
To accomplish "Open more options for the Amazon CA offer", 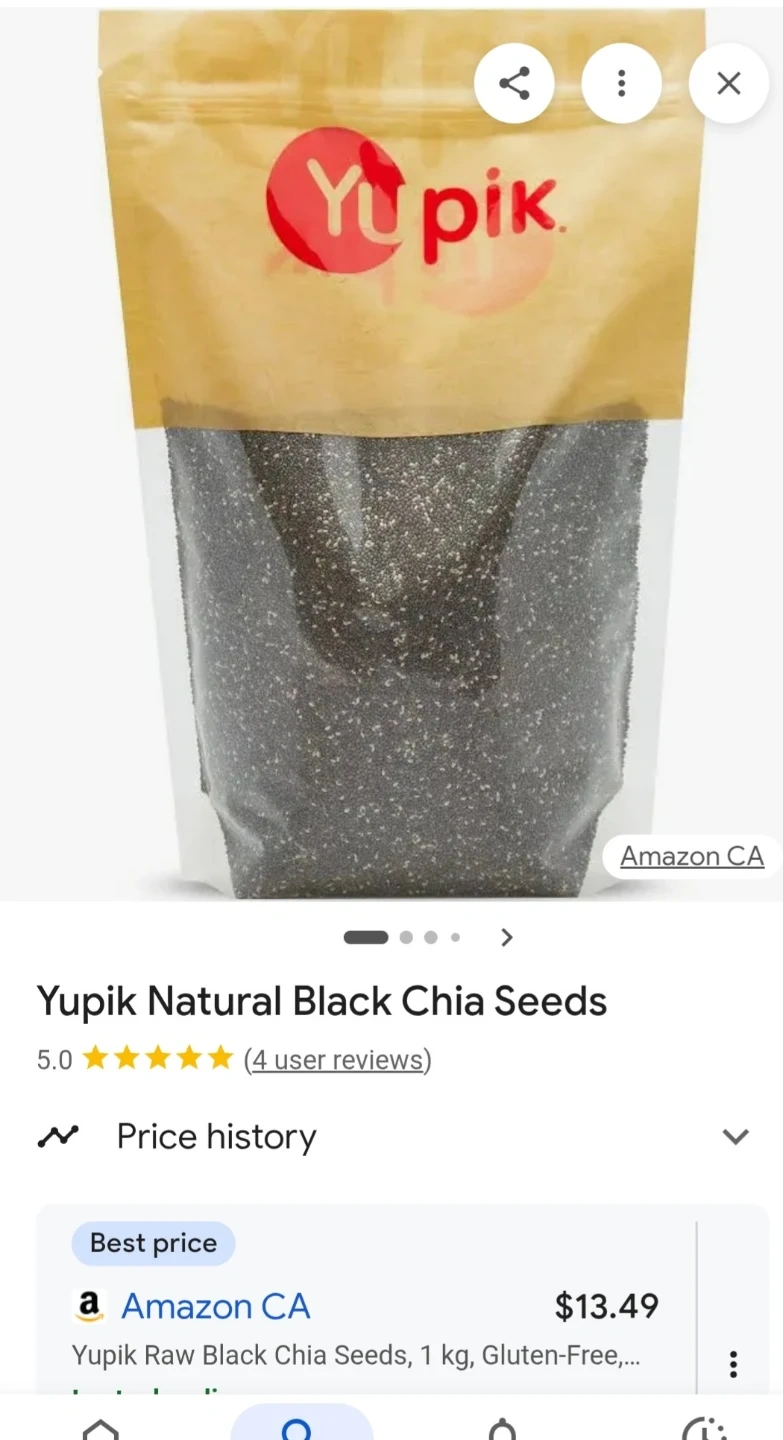I will 733,1364.
